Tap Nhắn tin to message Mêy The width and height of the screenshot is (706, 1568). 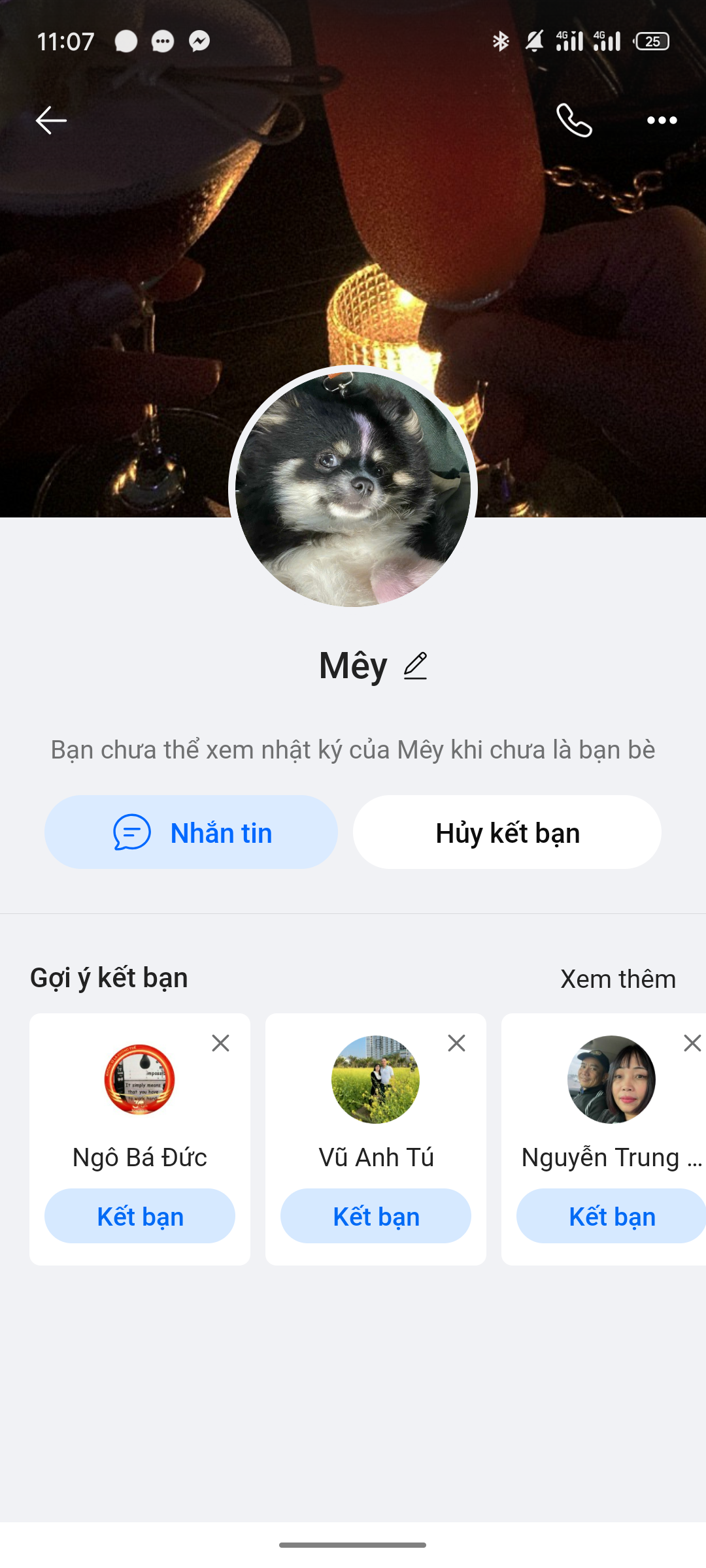point(191,832)
